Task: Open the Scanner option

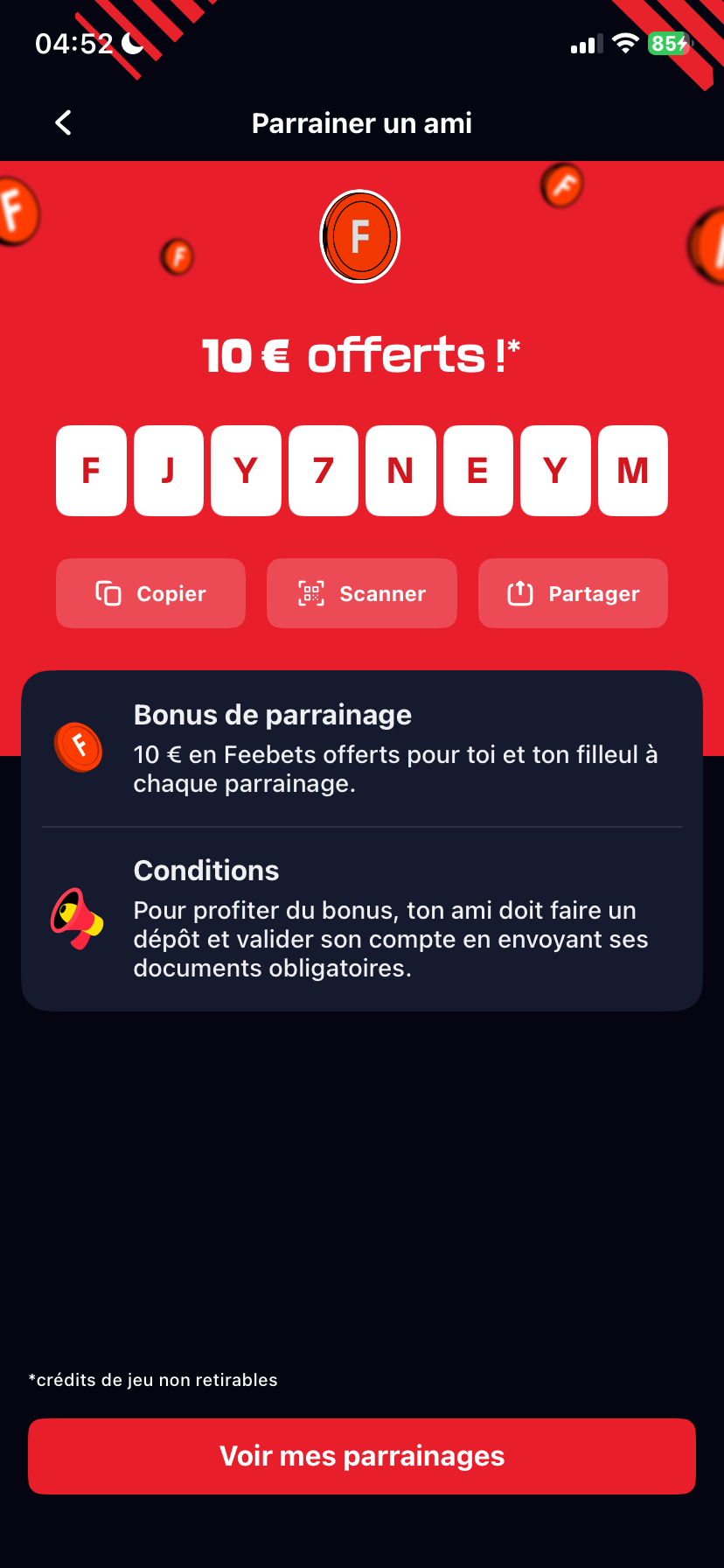Action: pyautogui.click(x=362, y=593)
